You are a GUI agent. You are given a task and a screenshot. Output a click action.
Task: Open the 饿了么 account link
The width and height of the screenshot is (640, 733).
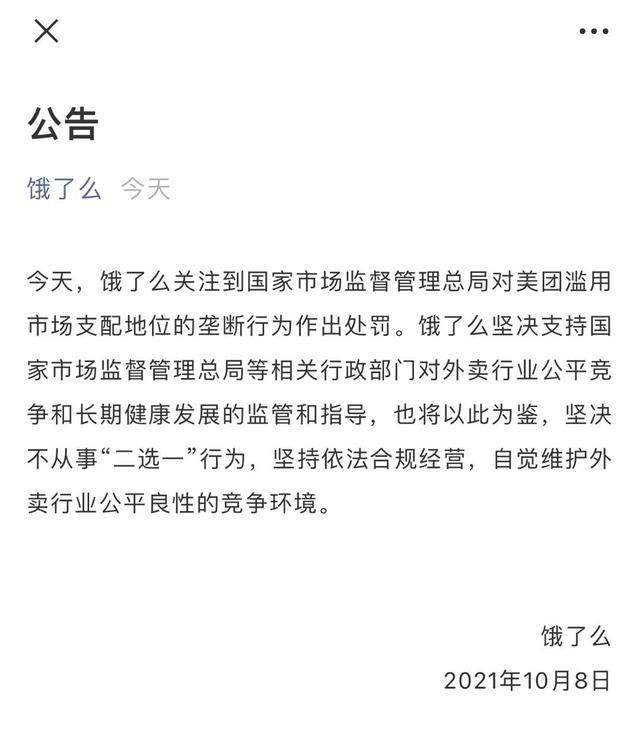pos(64,188)
